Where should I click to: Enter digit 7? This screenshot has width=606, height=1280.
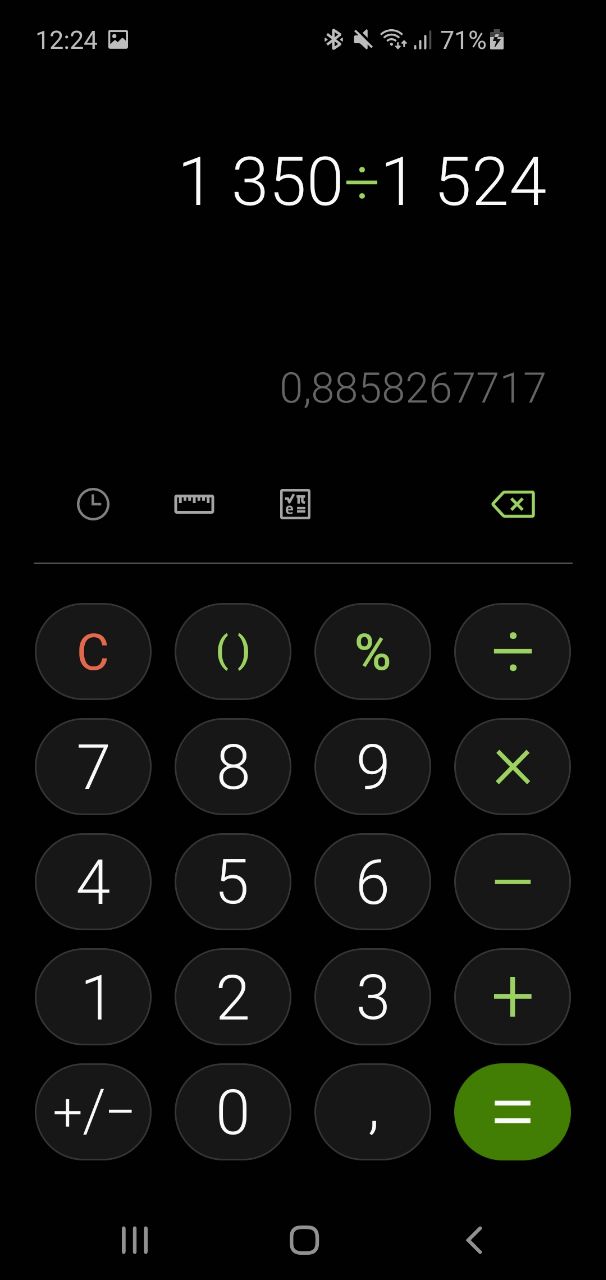point(93,768)
